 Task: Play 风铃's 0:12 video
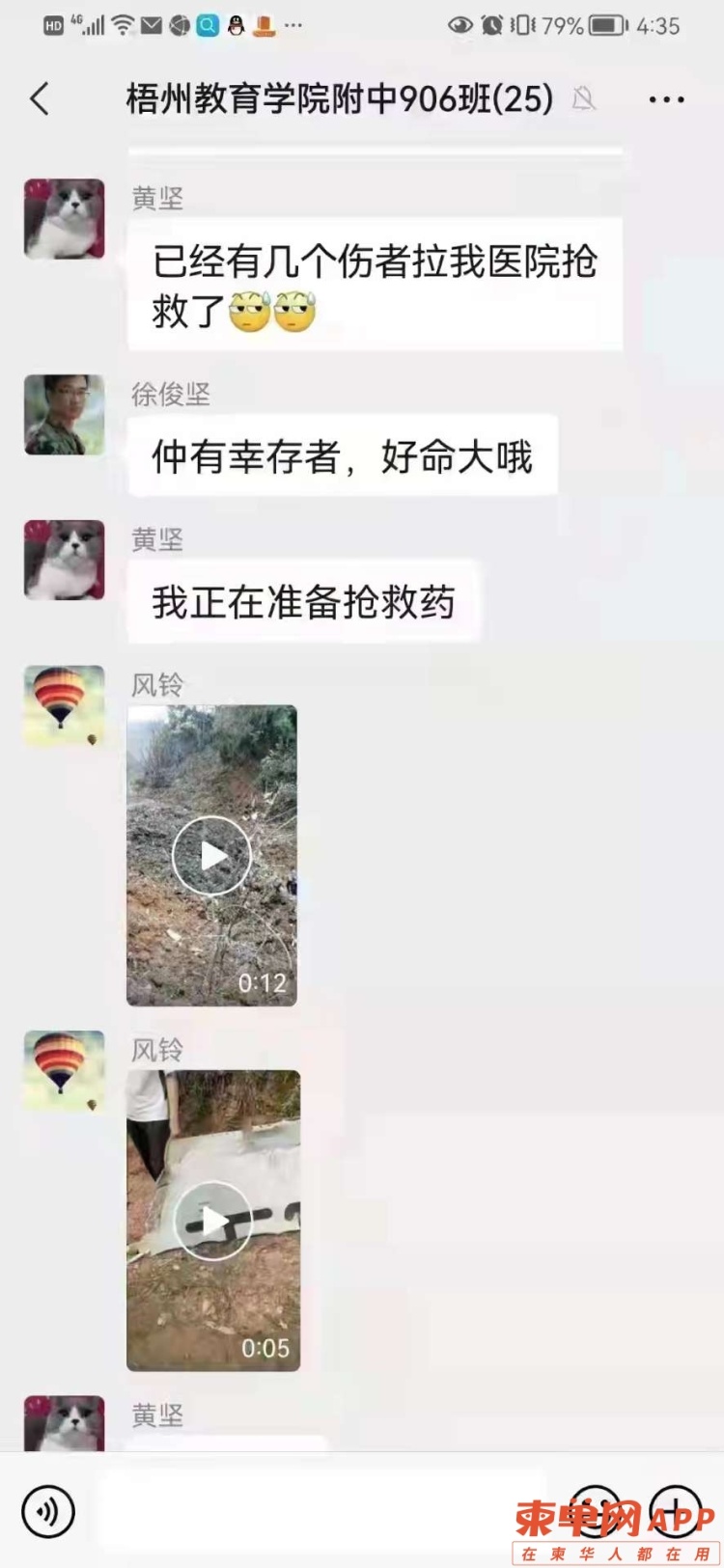pyautogui.click(x=211, y=855)
